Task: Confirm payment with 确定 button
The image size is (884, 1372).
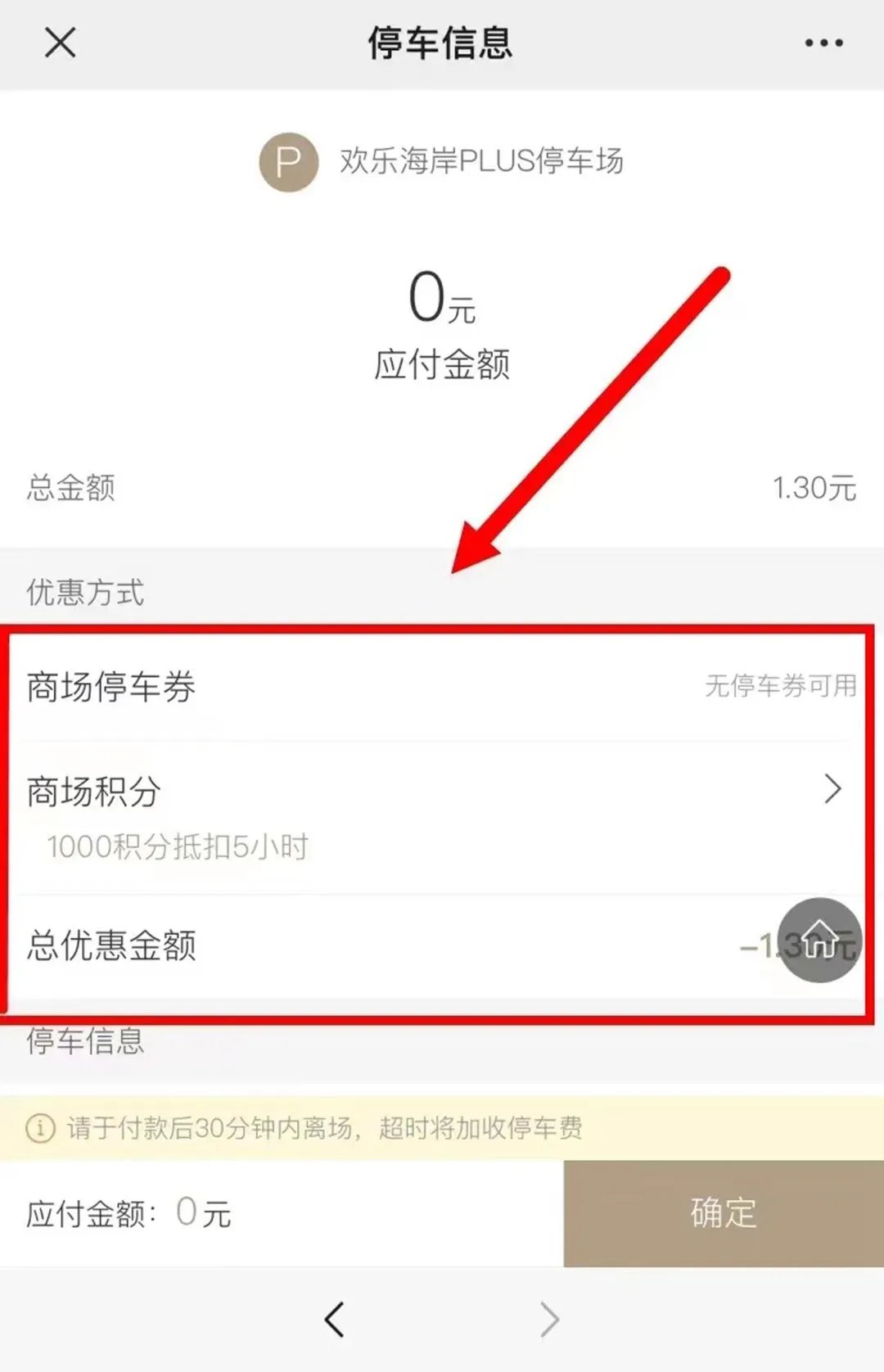Action: click(724, 1212)
